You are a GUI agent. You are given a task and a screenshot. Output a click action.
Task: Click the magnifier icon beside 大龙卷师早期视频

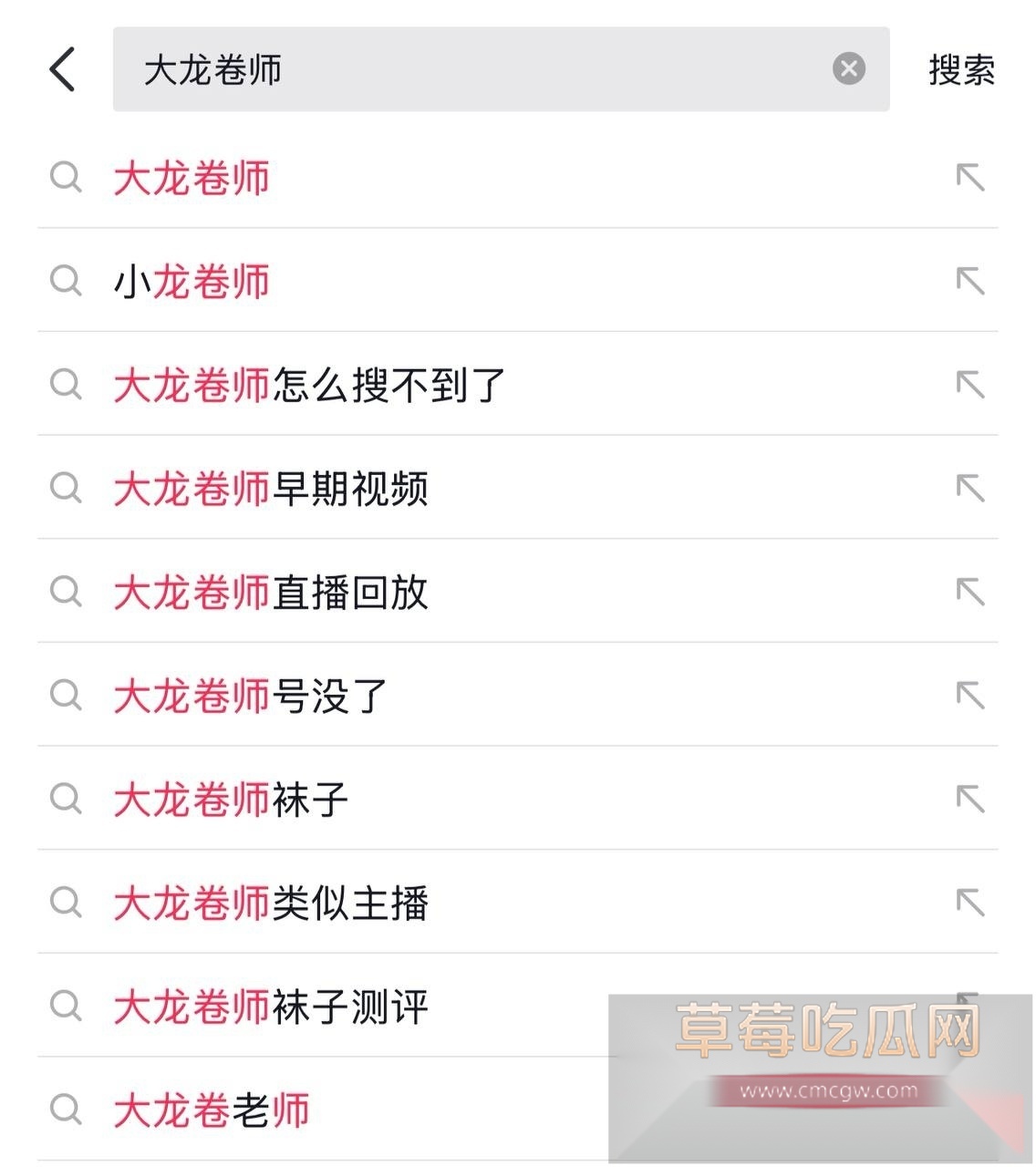(x=65, y=490)
